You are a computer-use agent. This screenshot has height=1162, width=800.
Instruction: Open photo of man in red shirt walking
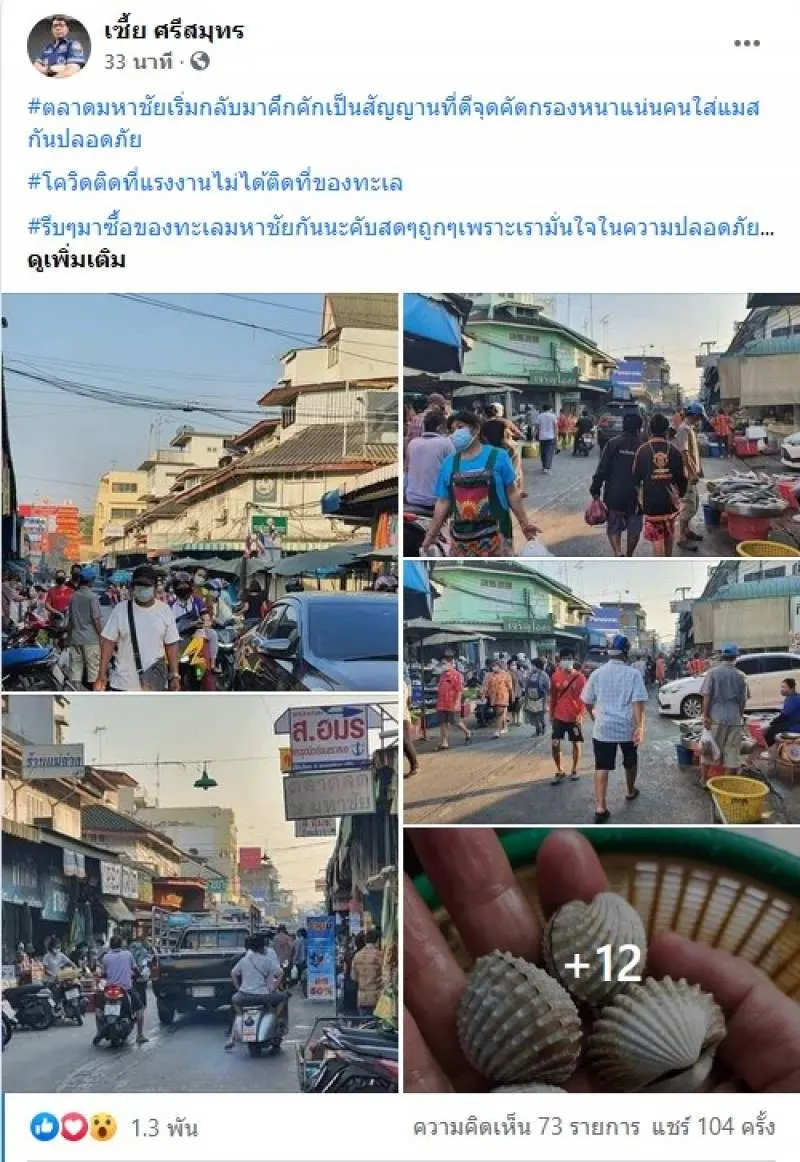[601, 692]
